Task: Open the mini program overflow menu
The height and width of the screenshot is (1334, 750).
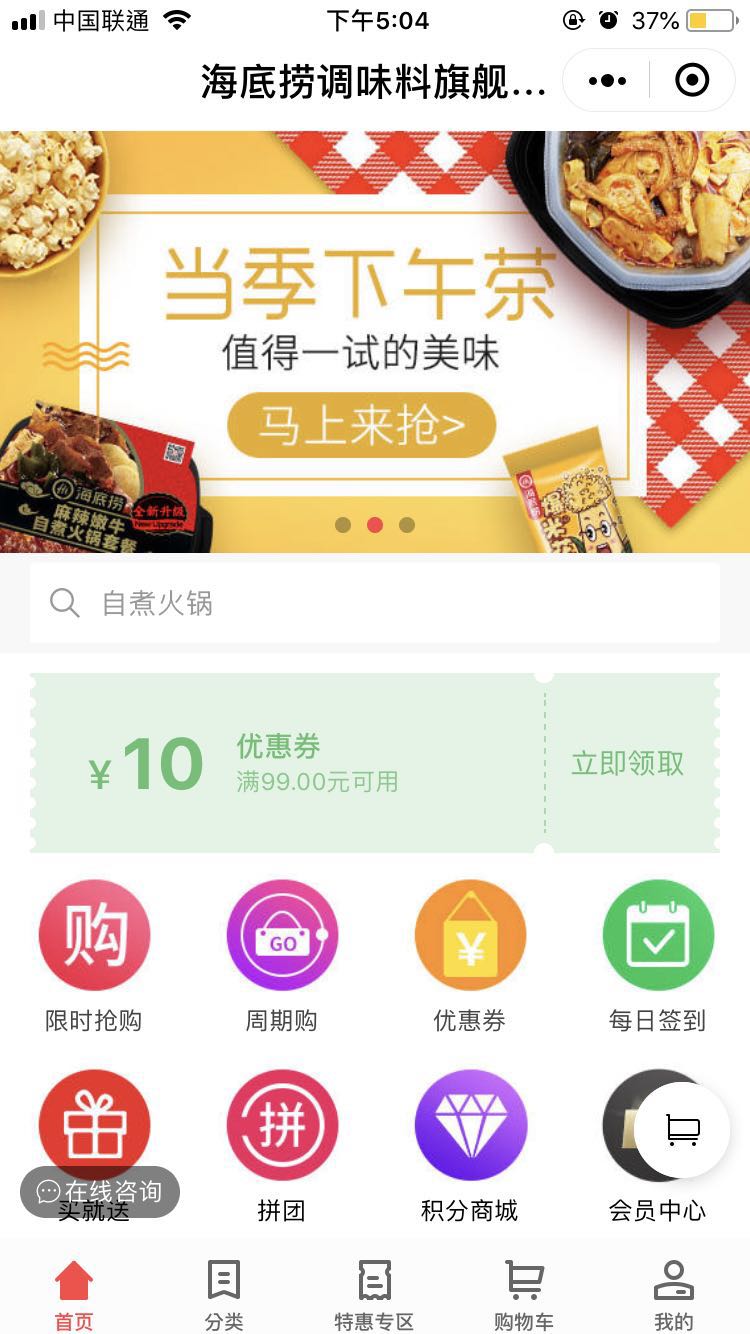Action: click(608, 81)
